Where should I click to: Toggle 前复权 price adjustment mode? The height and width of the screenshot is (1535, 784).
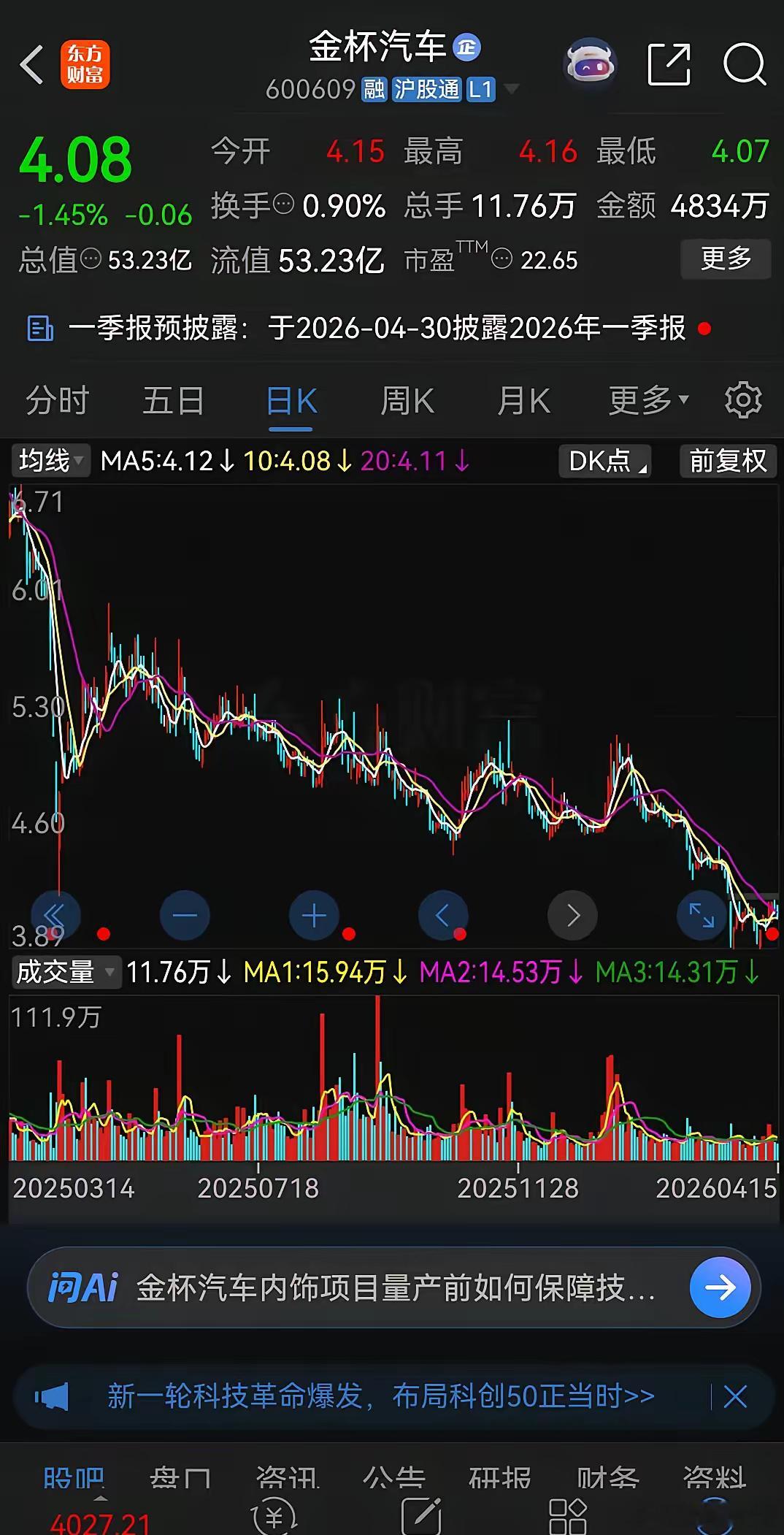coord(727,462)
